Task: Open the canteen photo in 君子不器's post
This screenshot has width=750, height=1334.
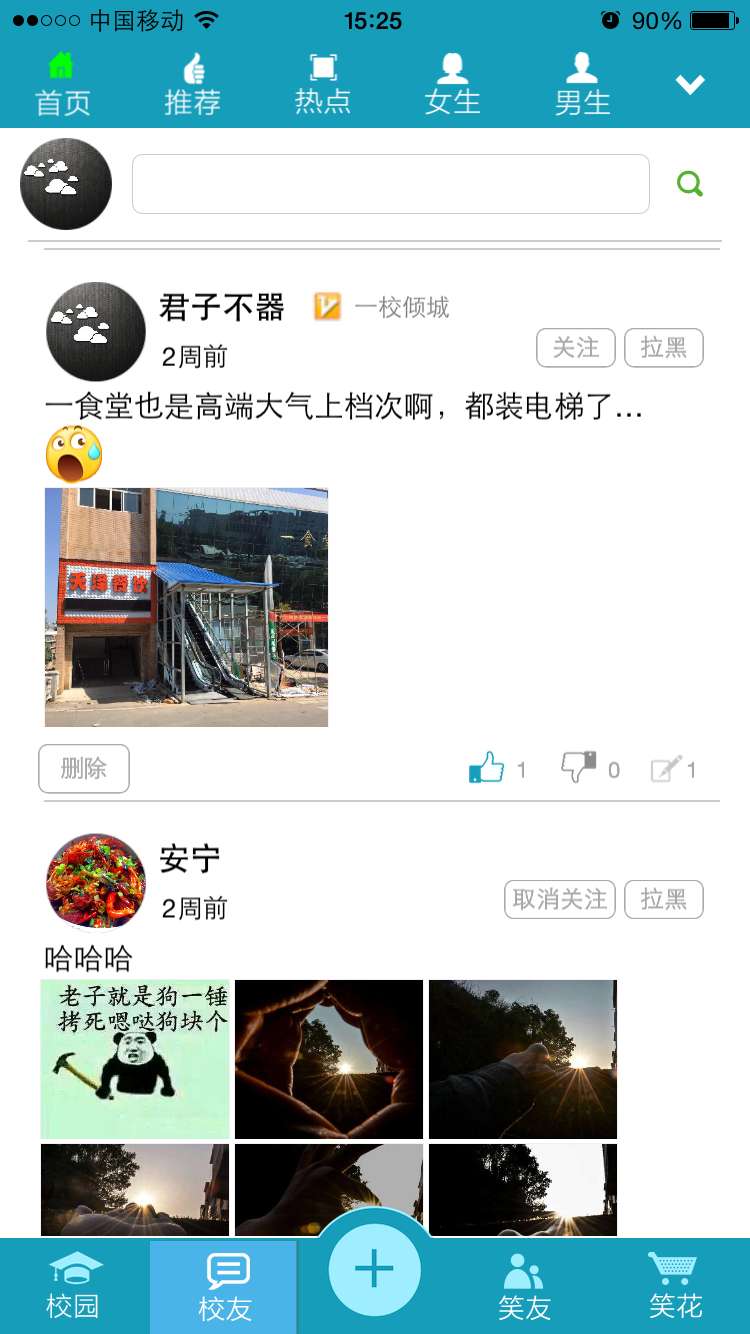Action: (x=187, y=607)
